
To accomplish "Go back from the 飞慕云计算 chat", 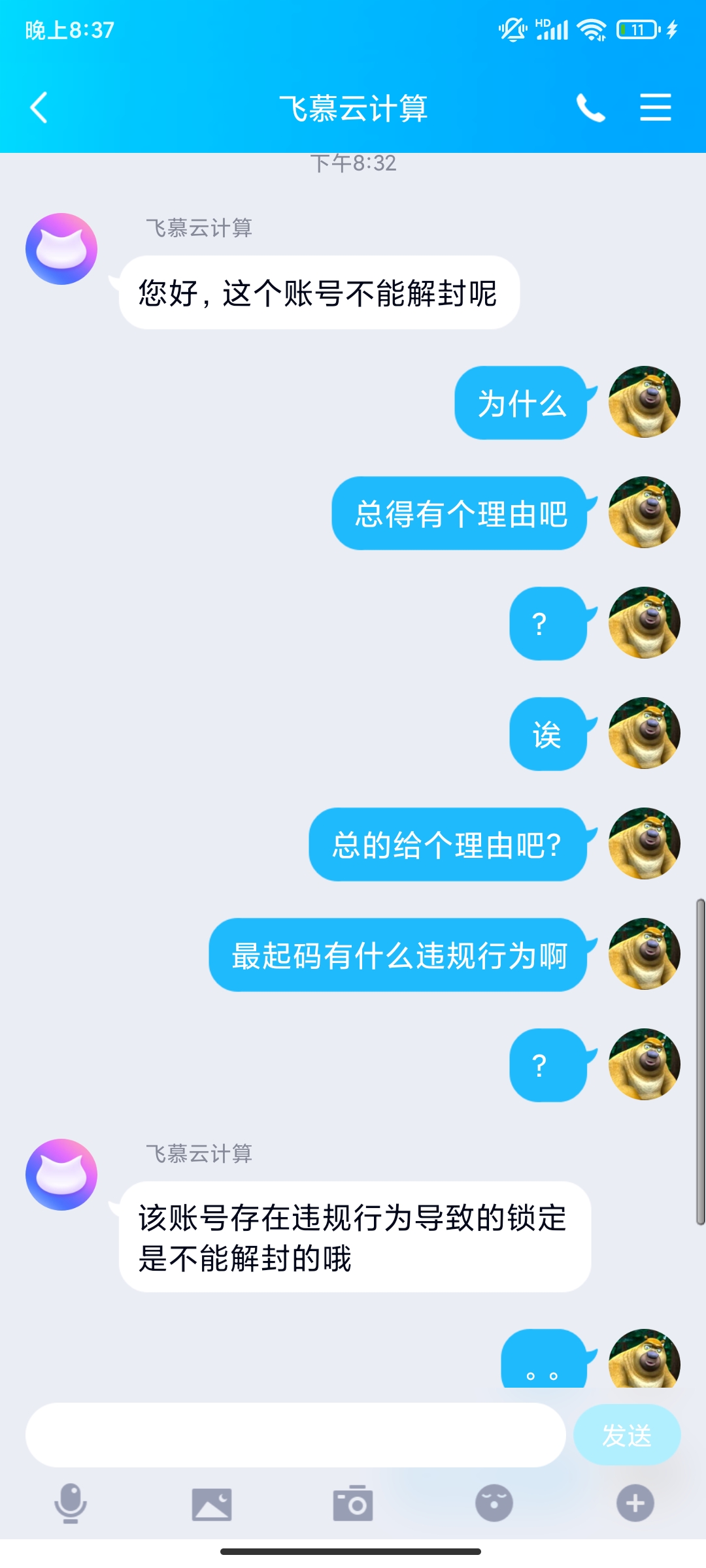I will pos(39,108).
